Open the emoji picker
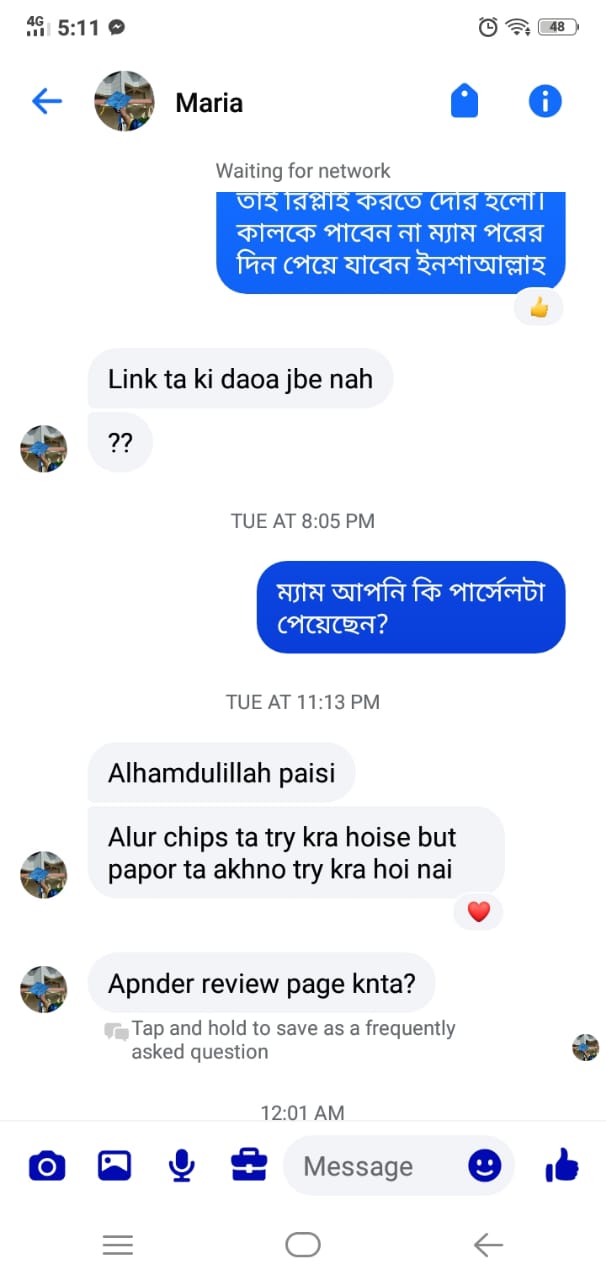606x1280 pixels. point(485,1165)
